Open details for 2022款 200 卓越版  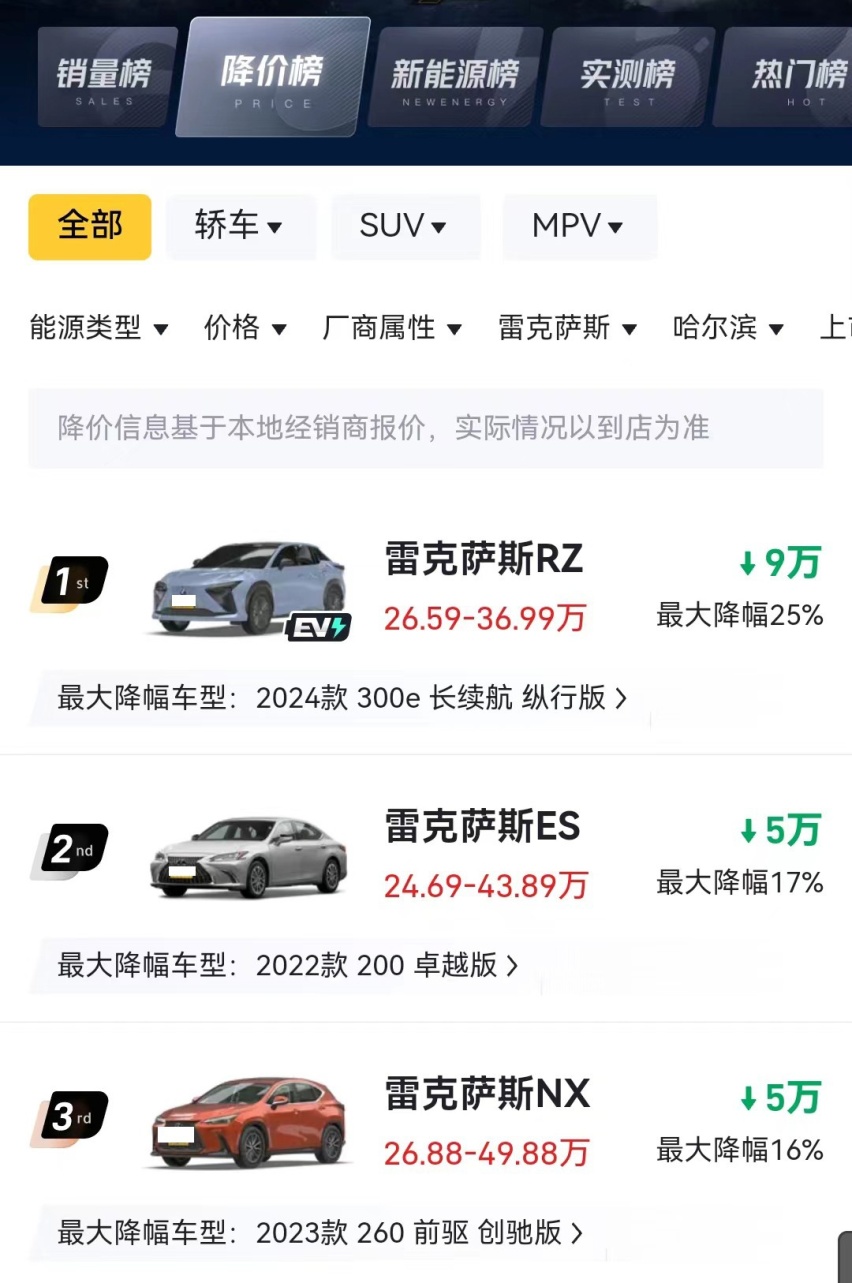[285, 965]
